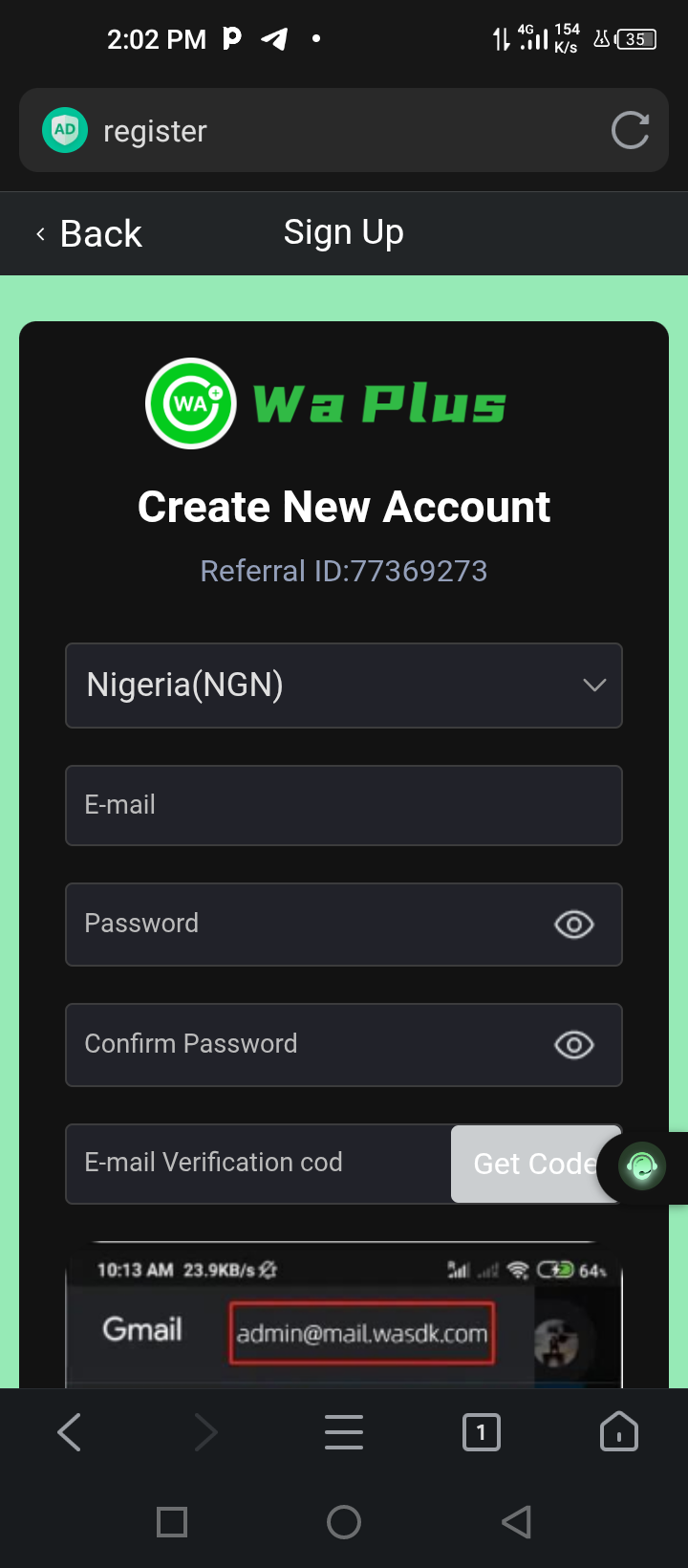Go to the browser home page
Image resolution: width=688 pixels, height=1568 pixels.
point(618,1432)
